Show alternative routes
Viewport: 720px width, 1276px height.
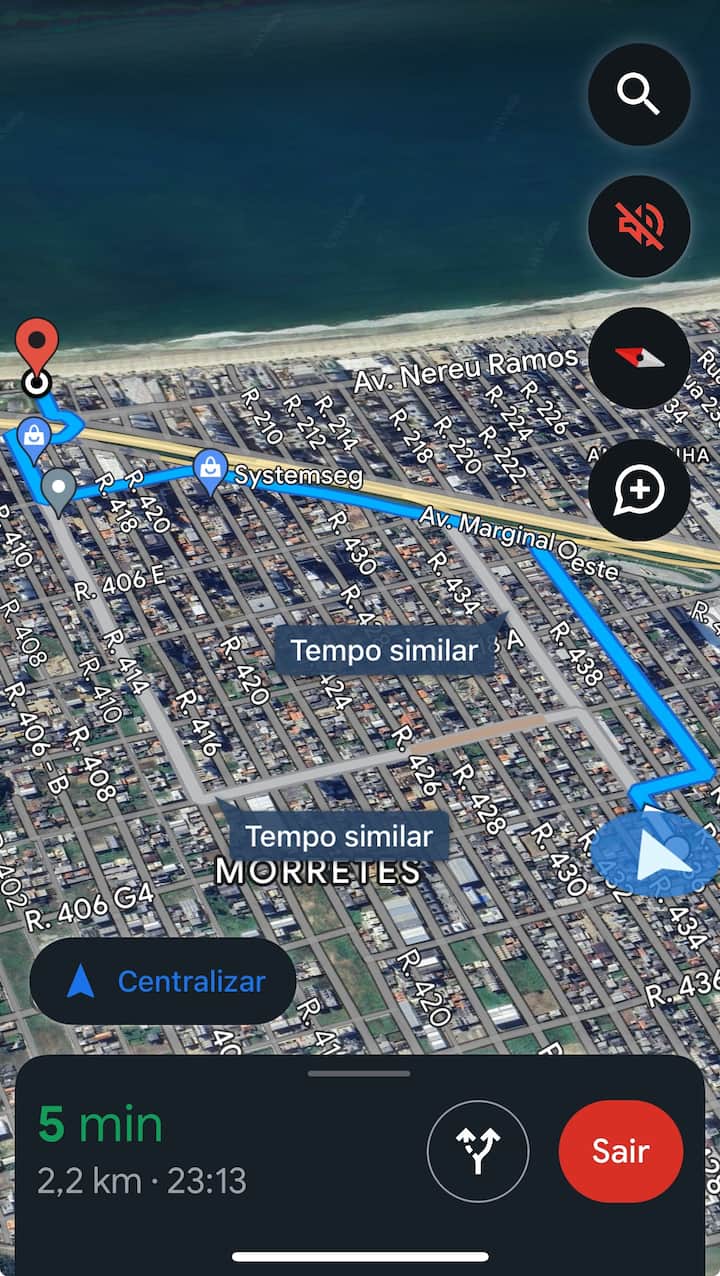tap(478, 1151)
